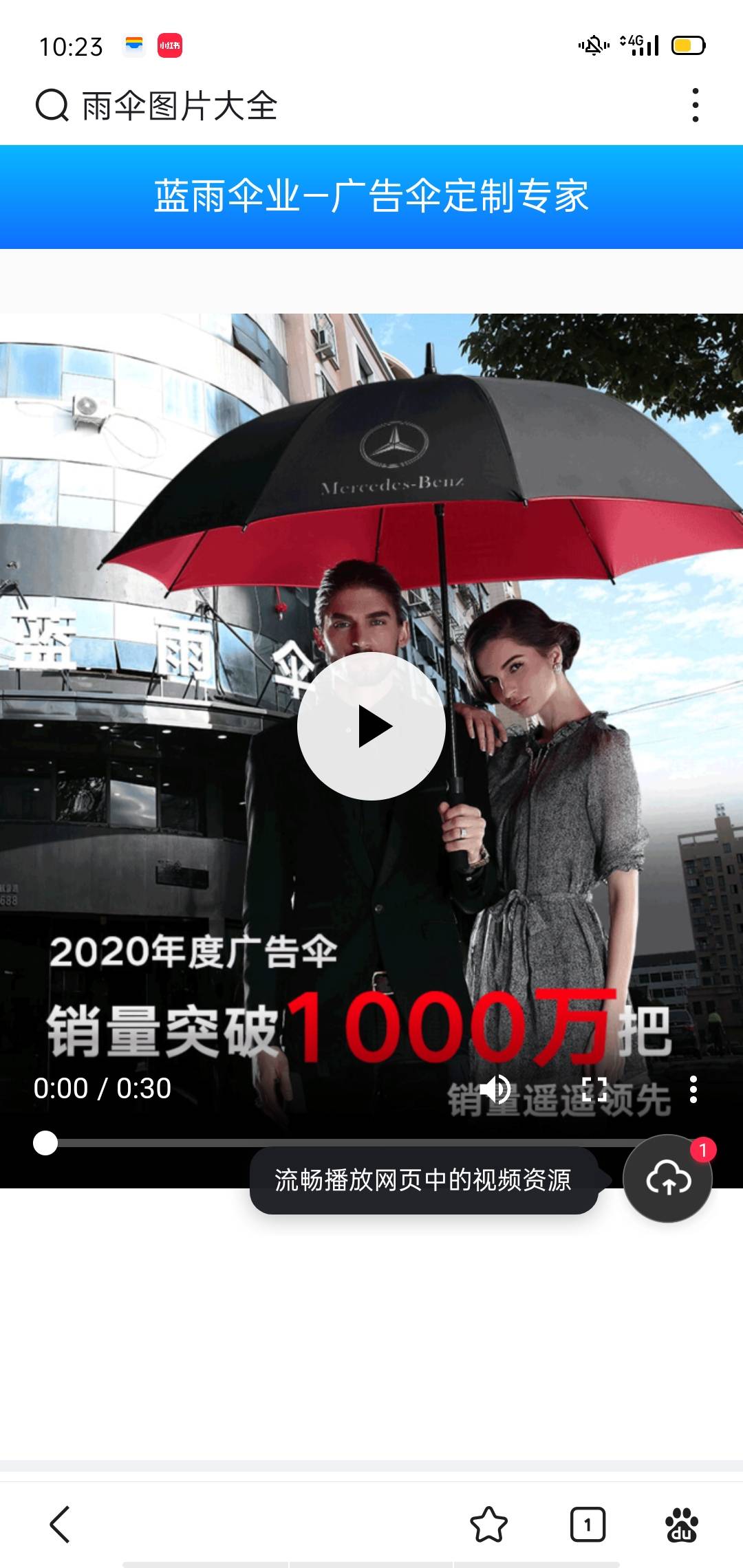The height and width of the screenshot is (1568, 743).
Task: Open the video player's more options
Action: click(x=693, y=1089)
